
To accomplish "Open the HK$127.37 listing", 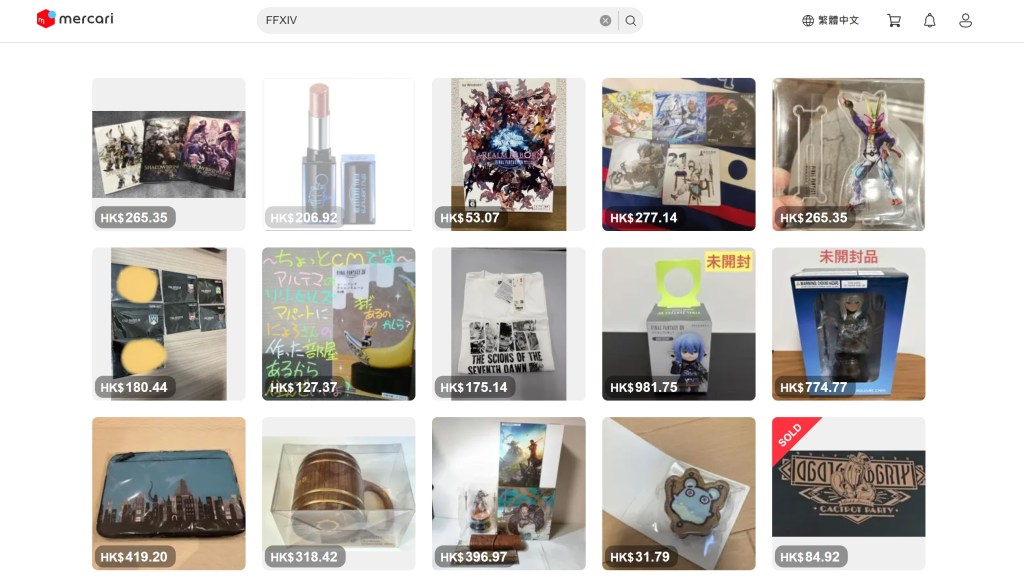I will 338,324.
